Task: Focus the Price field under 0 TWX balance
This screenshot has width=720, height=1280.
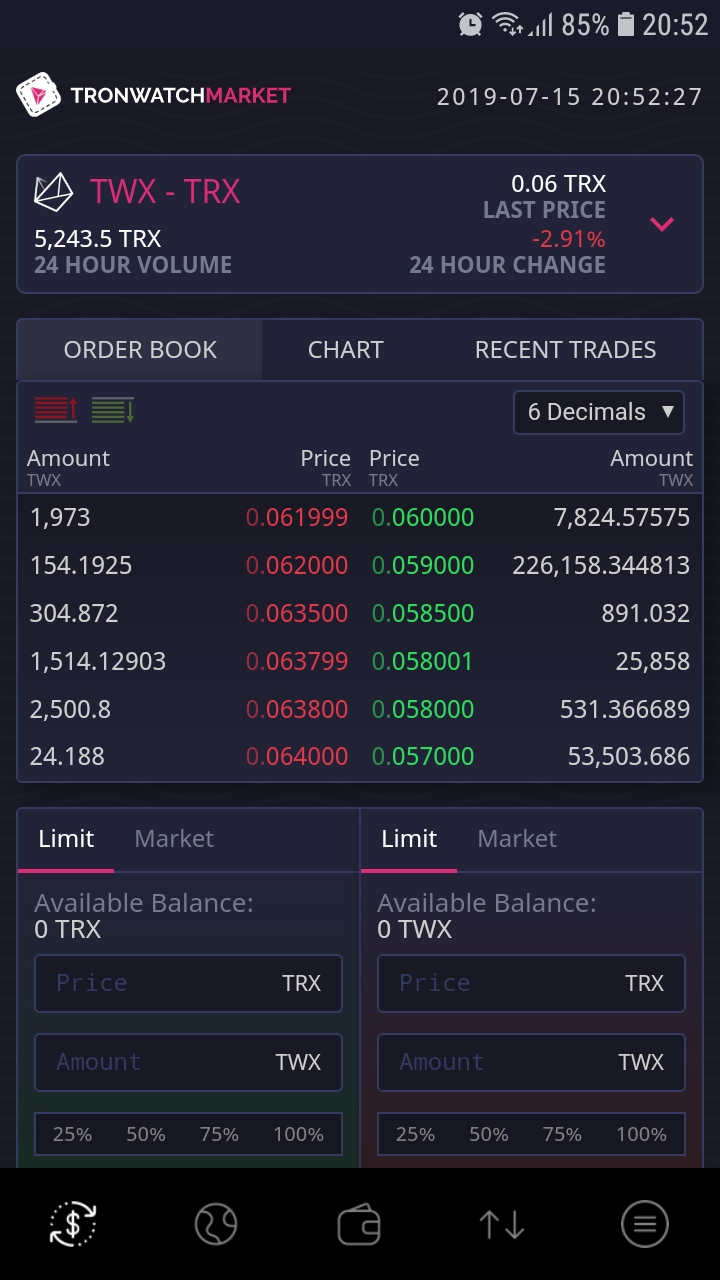Action: tap(531, 983)
